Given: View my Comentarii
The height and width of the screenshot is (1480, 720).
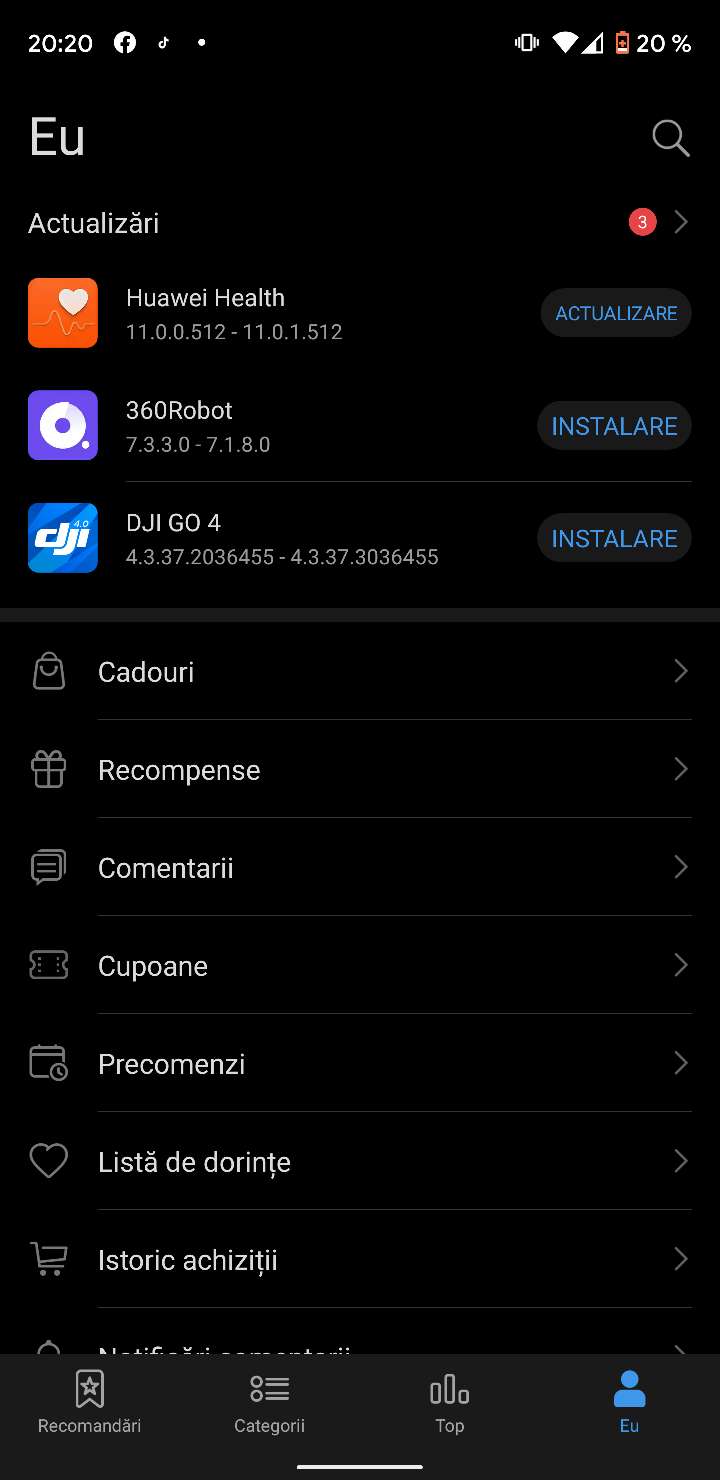Looking at the screenshot, I should tap(360, 868).
